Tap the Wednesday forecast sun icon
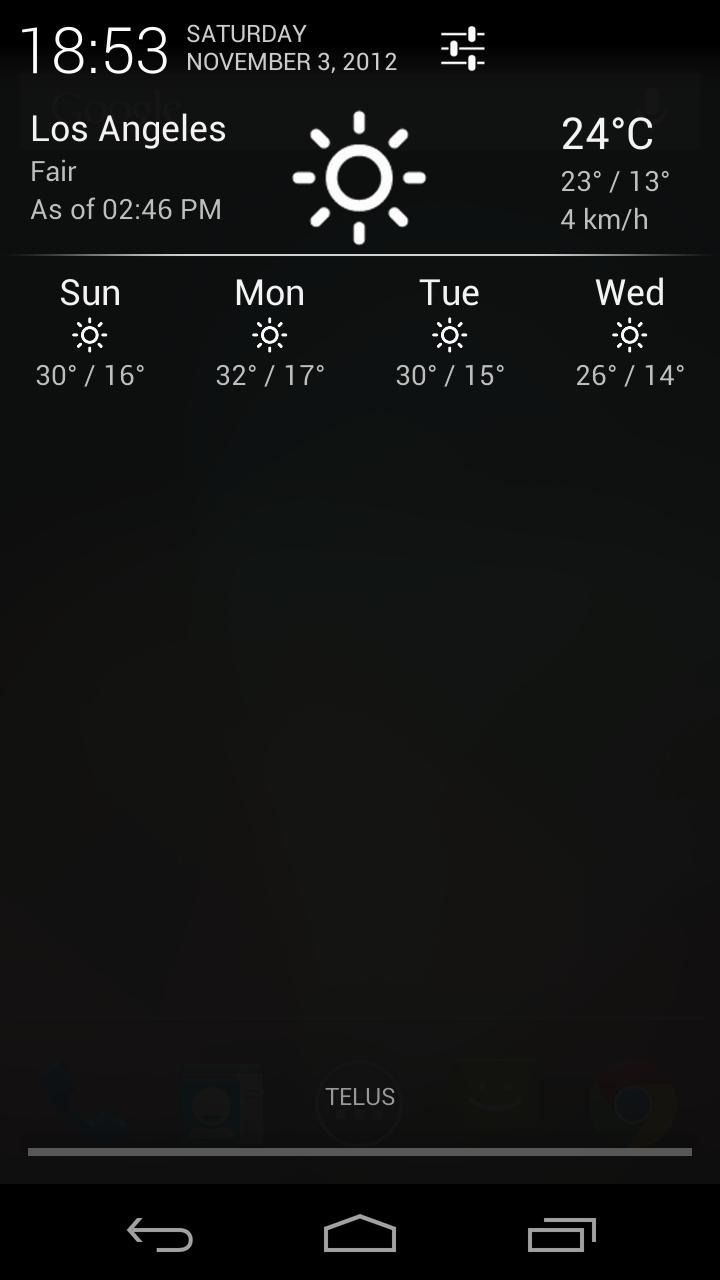Image resolution: width=720 pixels, height=1280 pixels. click(629, 334)
